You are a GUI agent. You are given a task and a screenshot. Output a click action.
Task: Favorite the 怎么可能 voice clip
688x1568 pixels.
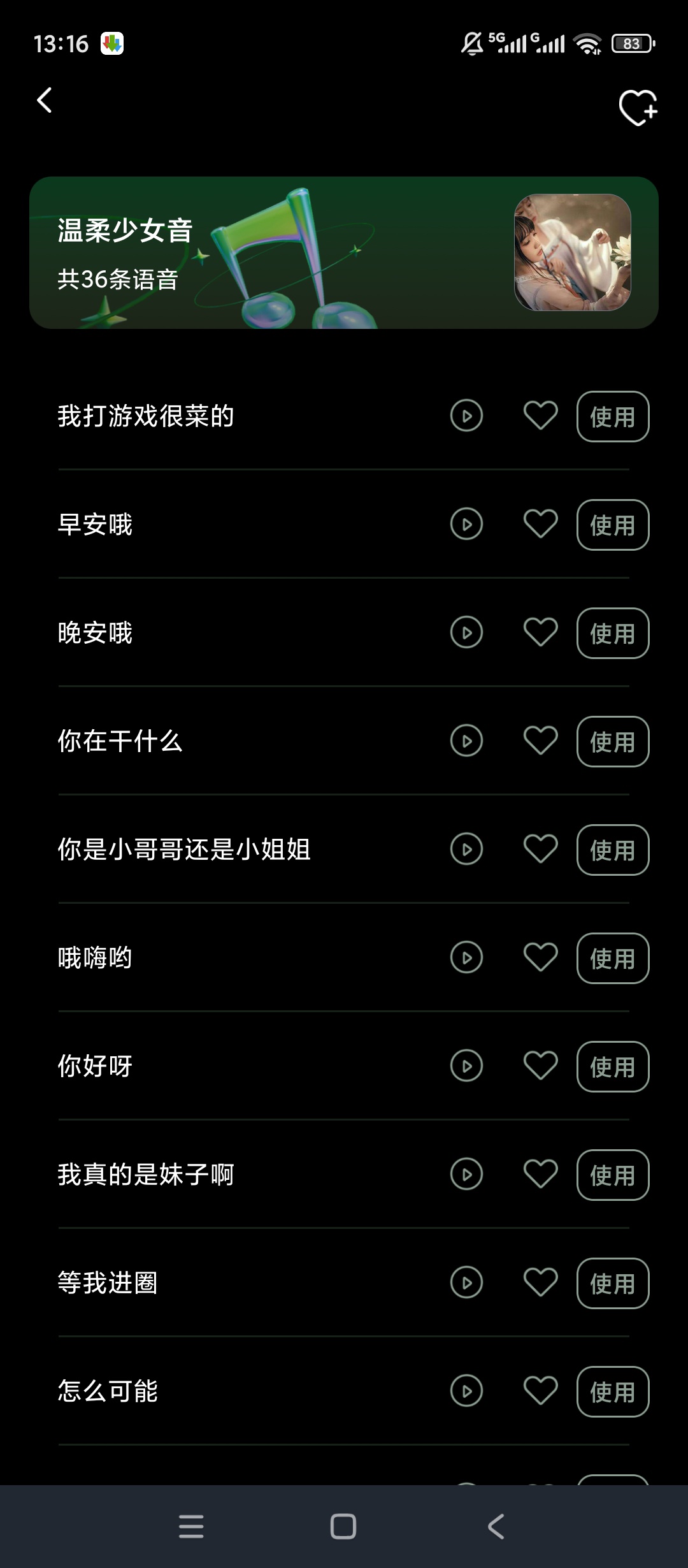pos(540,1391)
